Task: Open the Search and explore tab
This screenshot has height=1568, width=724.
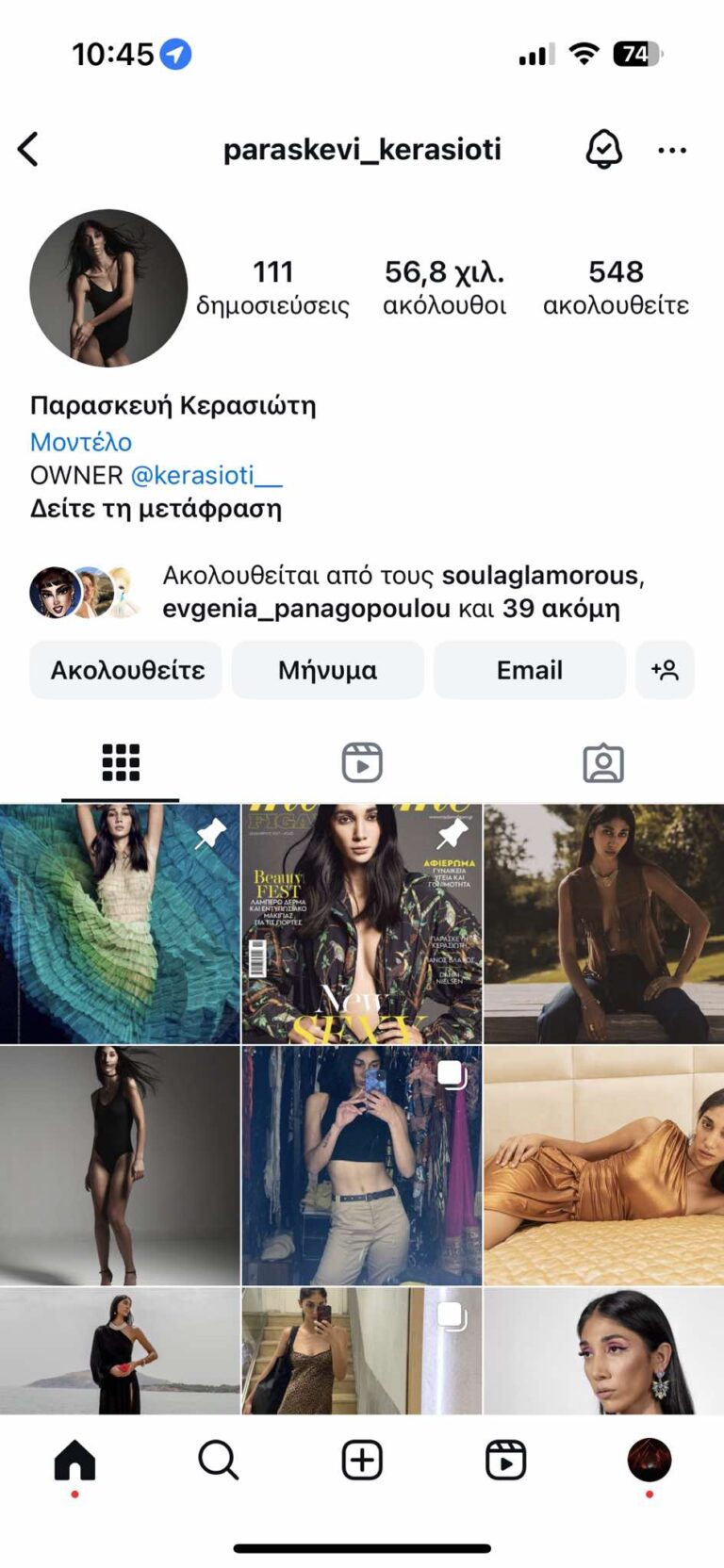Action: (x=218, y=1461)
